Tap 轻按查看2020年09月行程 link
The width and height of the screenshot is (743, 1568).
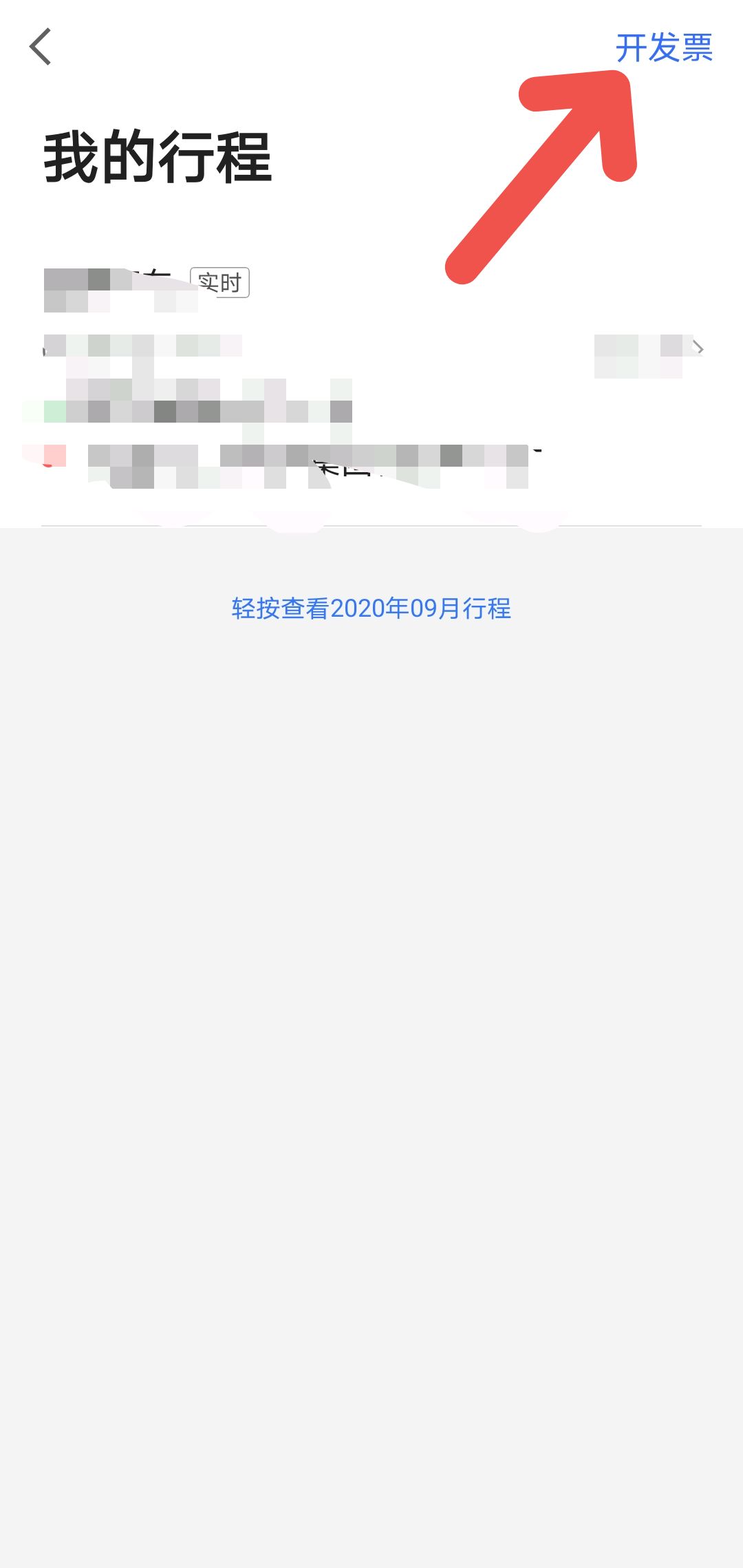pos(371,608)
